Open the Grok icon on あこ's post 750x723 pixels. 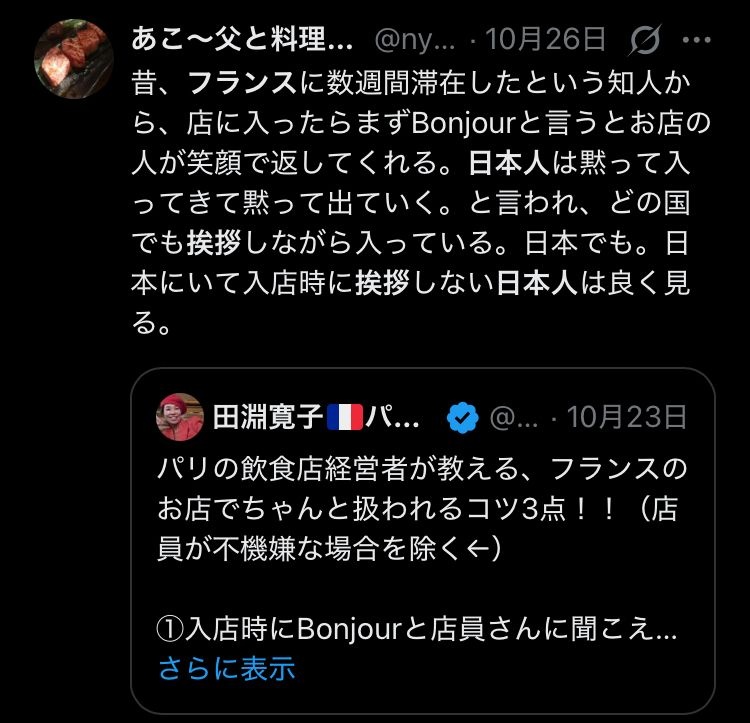coord(646,41)
